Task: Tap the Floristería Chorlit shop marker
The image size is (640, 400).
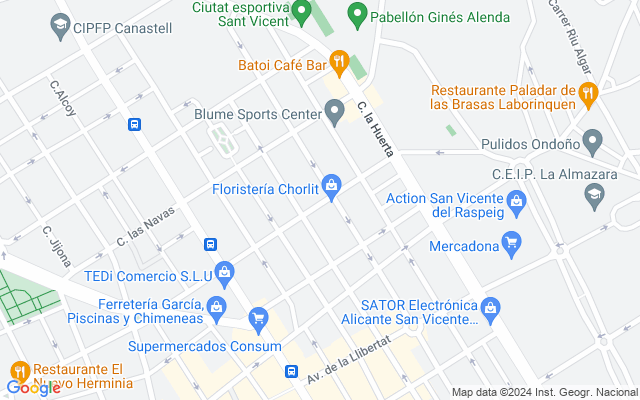Action: click(x=332, y=184)
